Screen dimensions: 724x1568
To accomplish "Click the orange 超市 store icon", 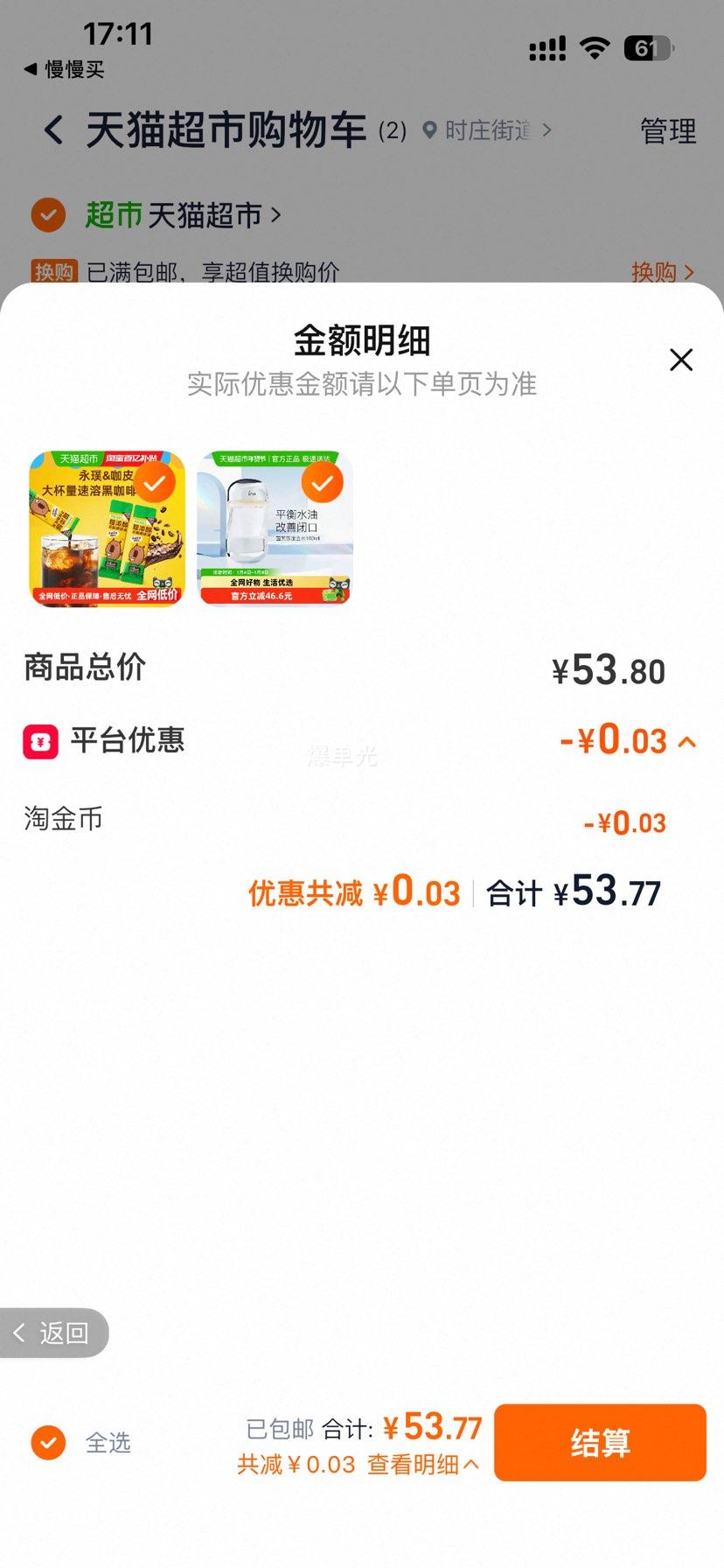I will [x=48, y=214].
